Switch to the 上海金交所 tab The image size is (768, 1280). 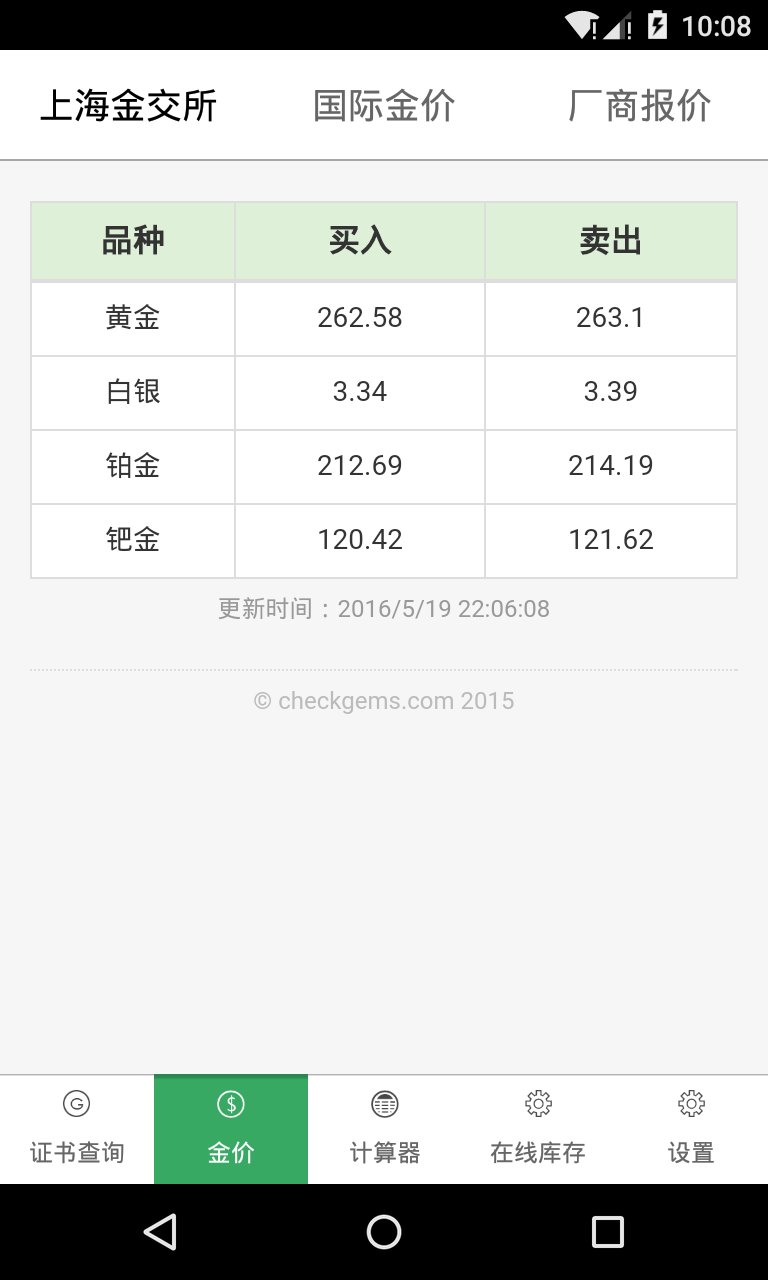pos(128,105)
